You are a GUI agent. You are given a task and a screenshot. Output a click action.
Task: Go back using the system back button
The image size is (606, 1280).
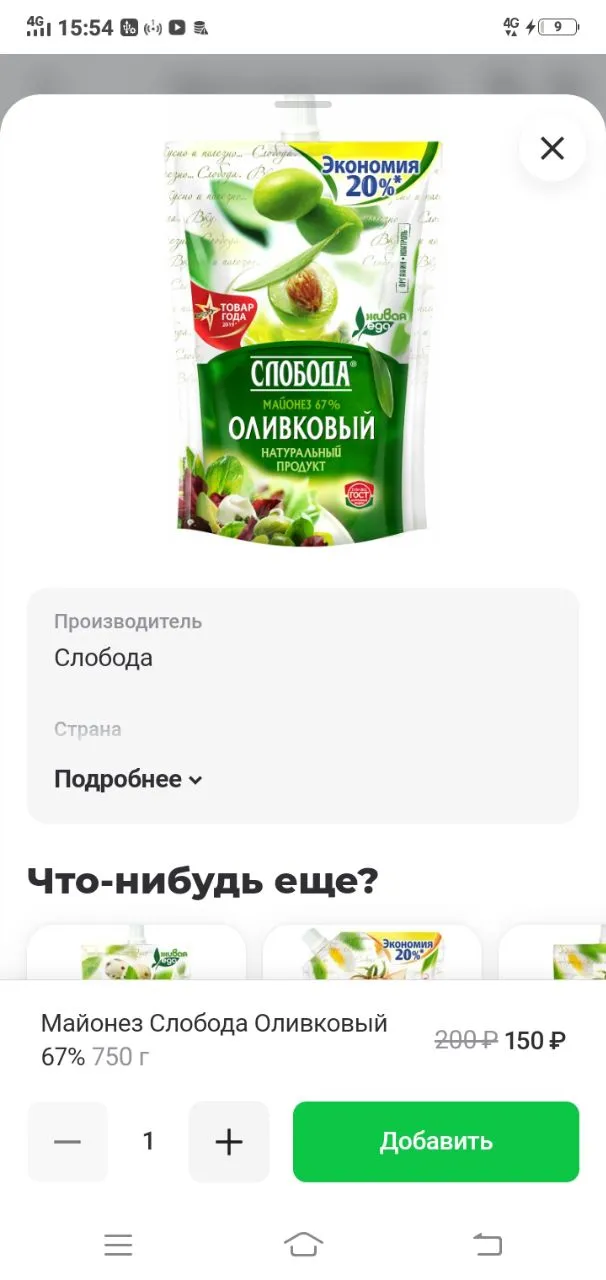coord(487,1244)
